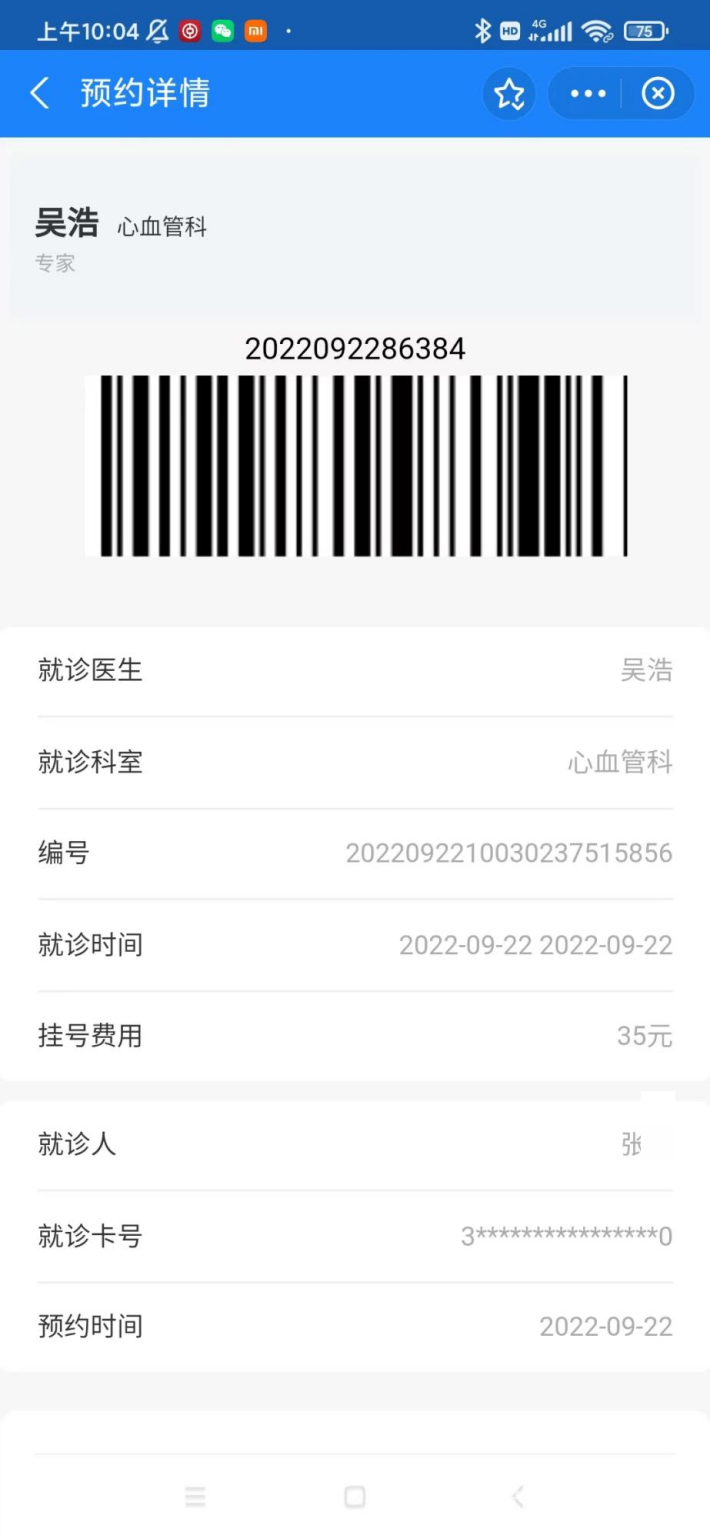The width and height of the screenshot is (710, 1539).
Task: Add this mini program to favorites with the star
Action: pyautogui.click(x=509, y=94)
